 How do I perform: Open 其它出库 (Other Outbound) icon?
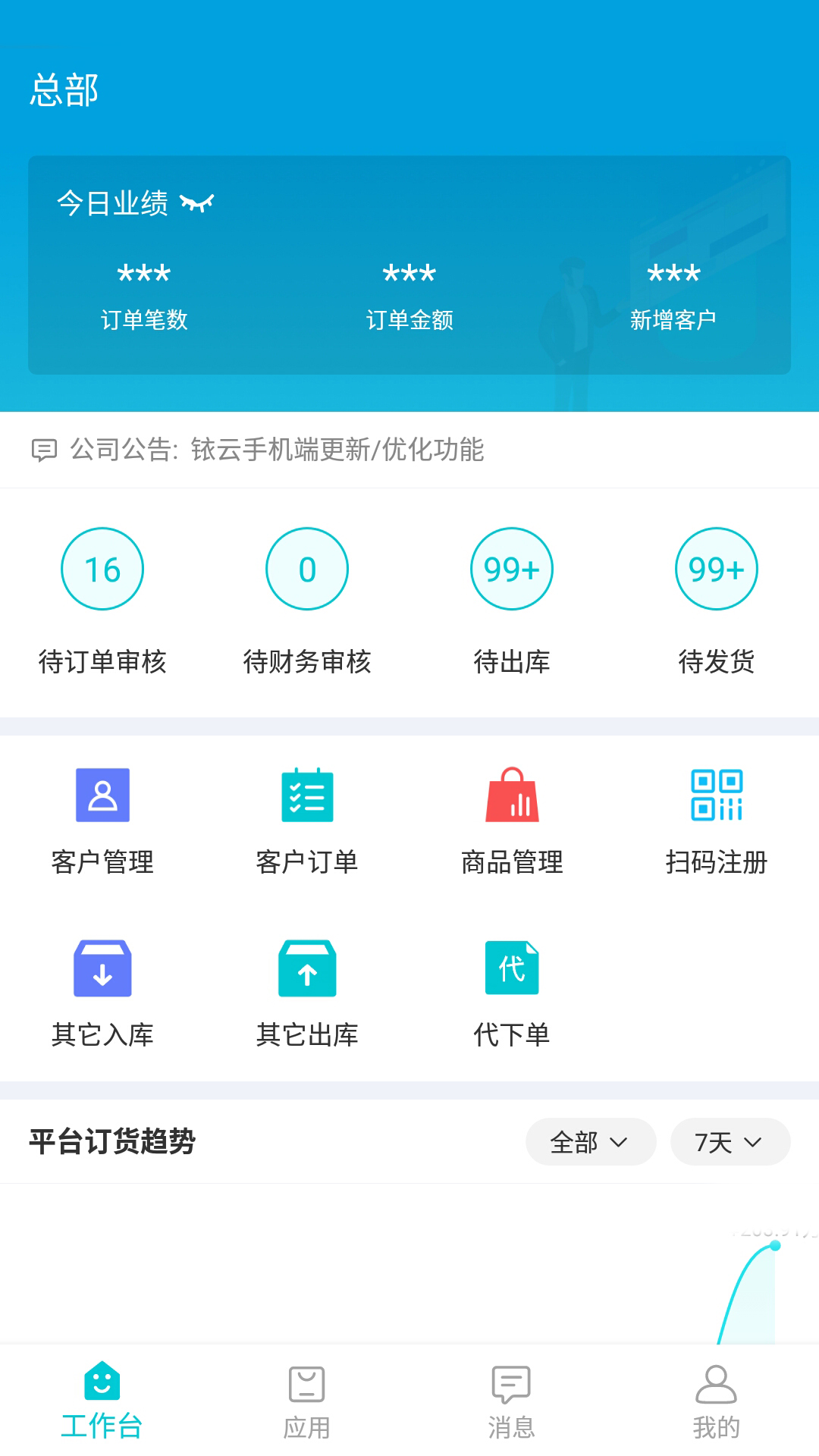(x=307, y=967)
